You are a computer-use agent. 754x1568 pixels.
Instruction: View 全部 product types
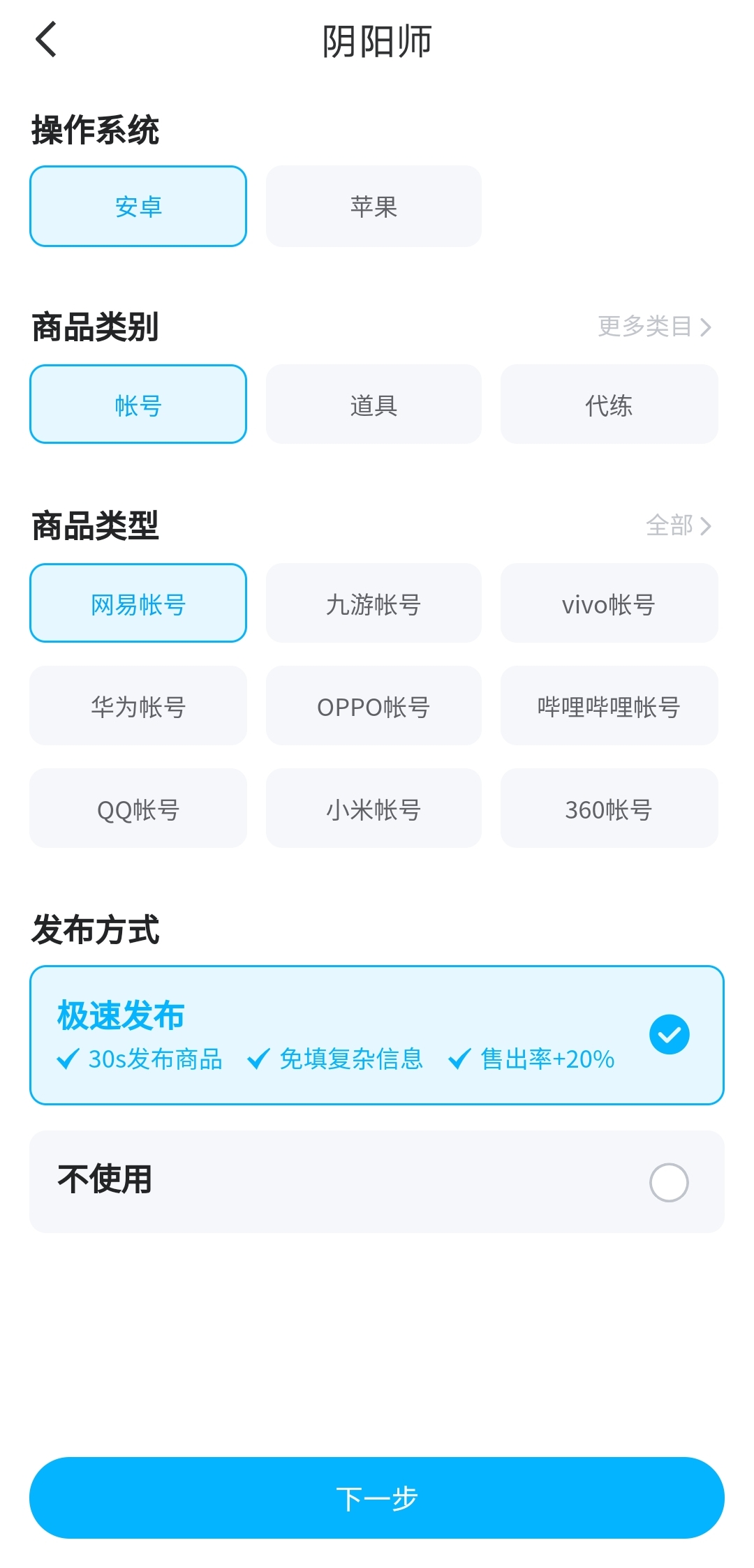pos(678,525)
